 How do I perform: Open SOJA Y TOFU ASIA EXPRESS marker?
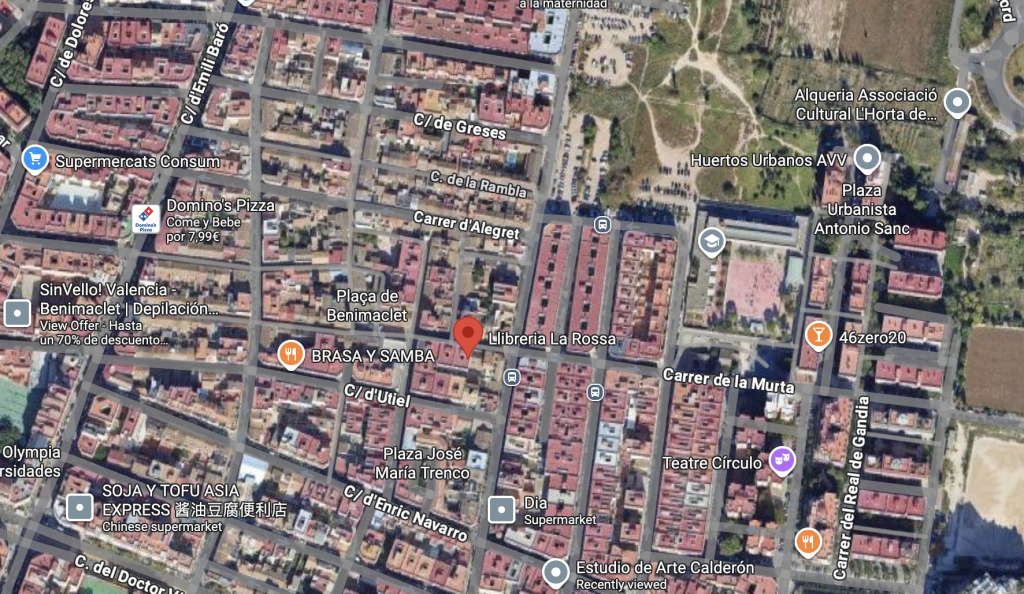pos(79,509)
